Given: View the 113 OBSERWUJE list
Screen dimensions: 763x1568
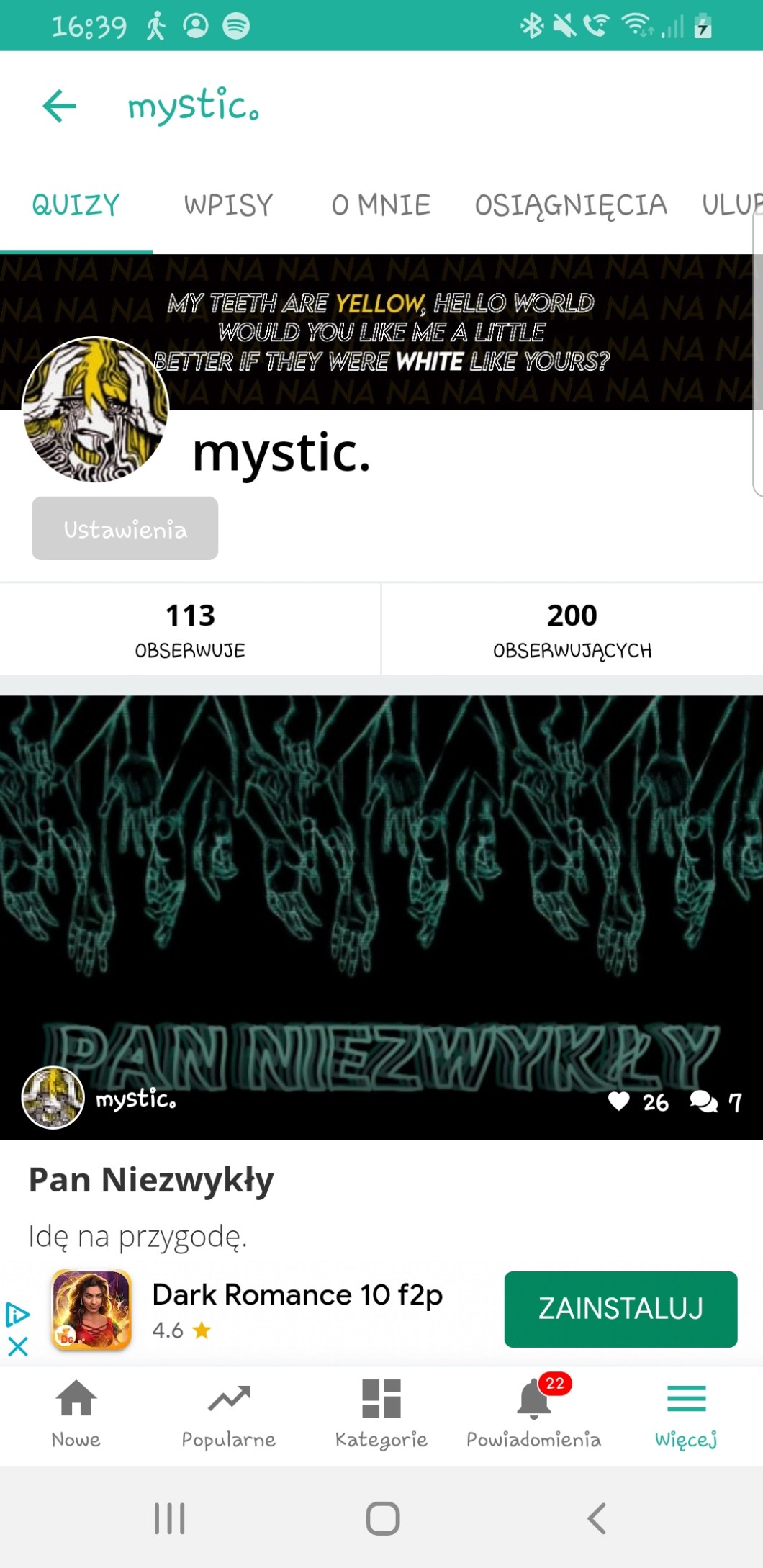Looking at the screenshot, I should (x=190, y=629).
